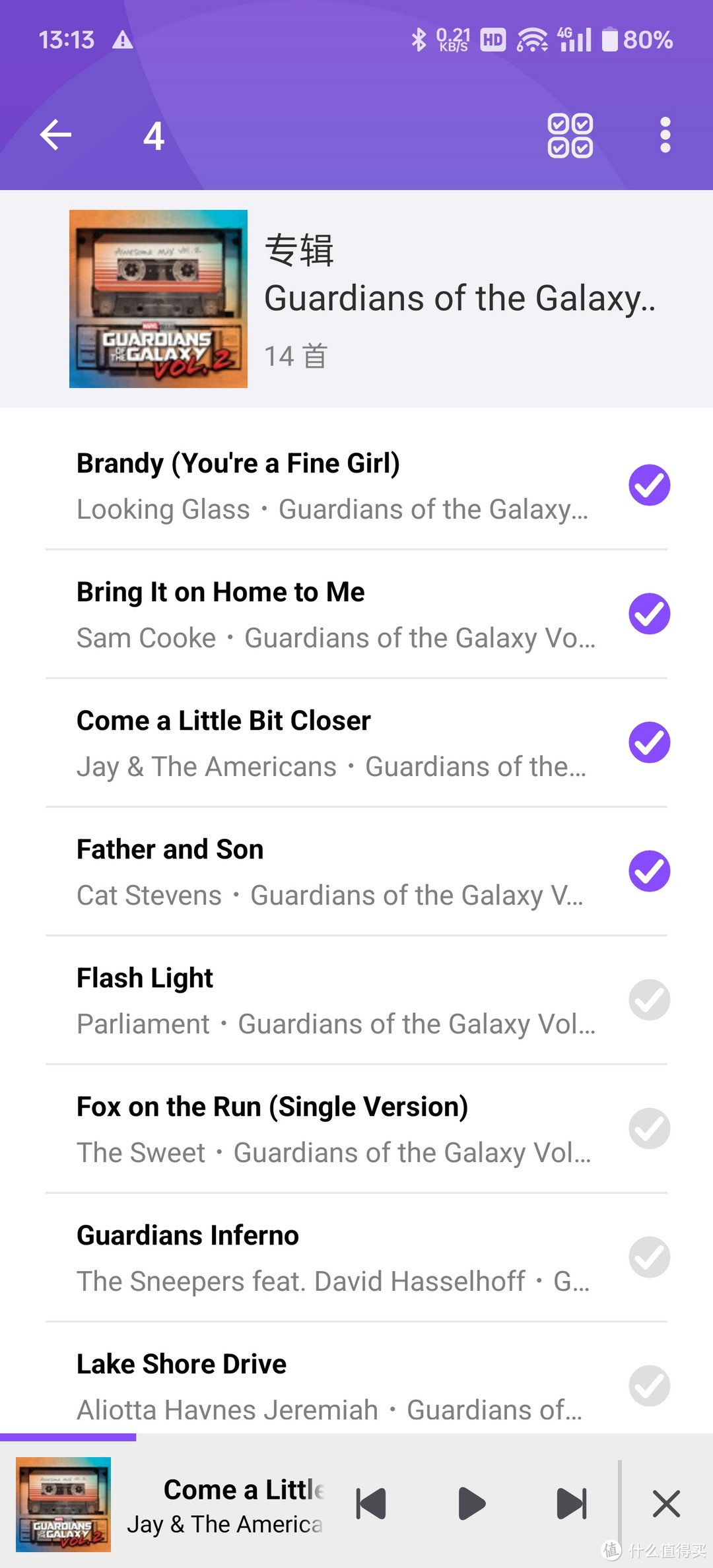Play the current song
713x1568 pixels.
[x=471, y=1504]
